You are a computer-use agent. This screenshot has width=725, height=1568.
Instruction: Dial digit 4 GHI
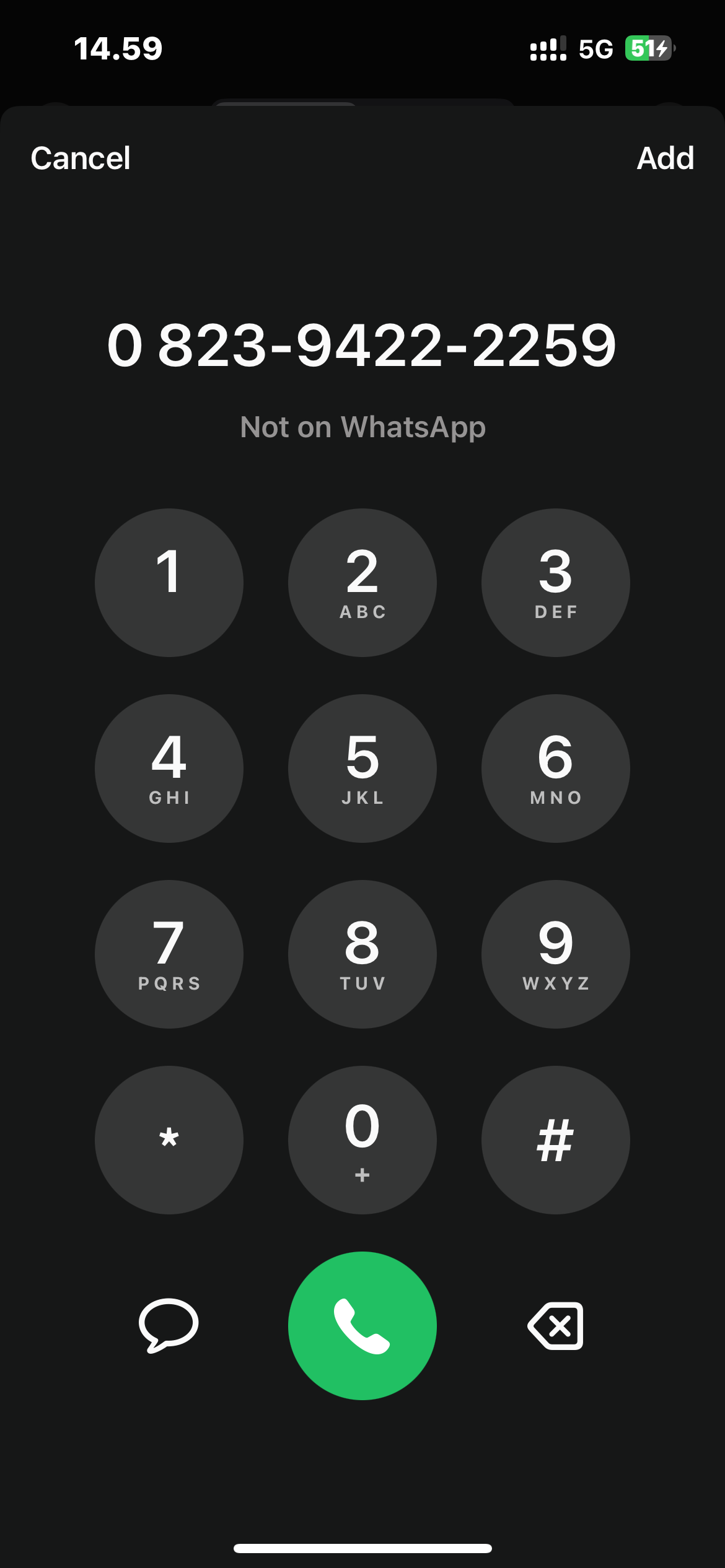[169, 769]
